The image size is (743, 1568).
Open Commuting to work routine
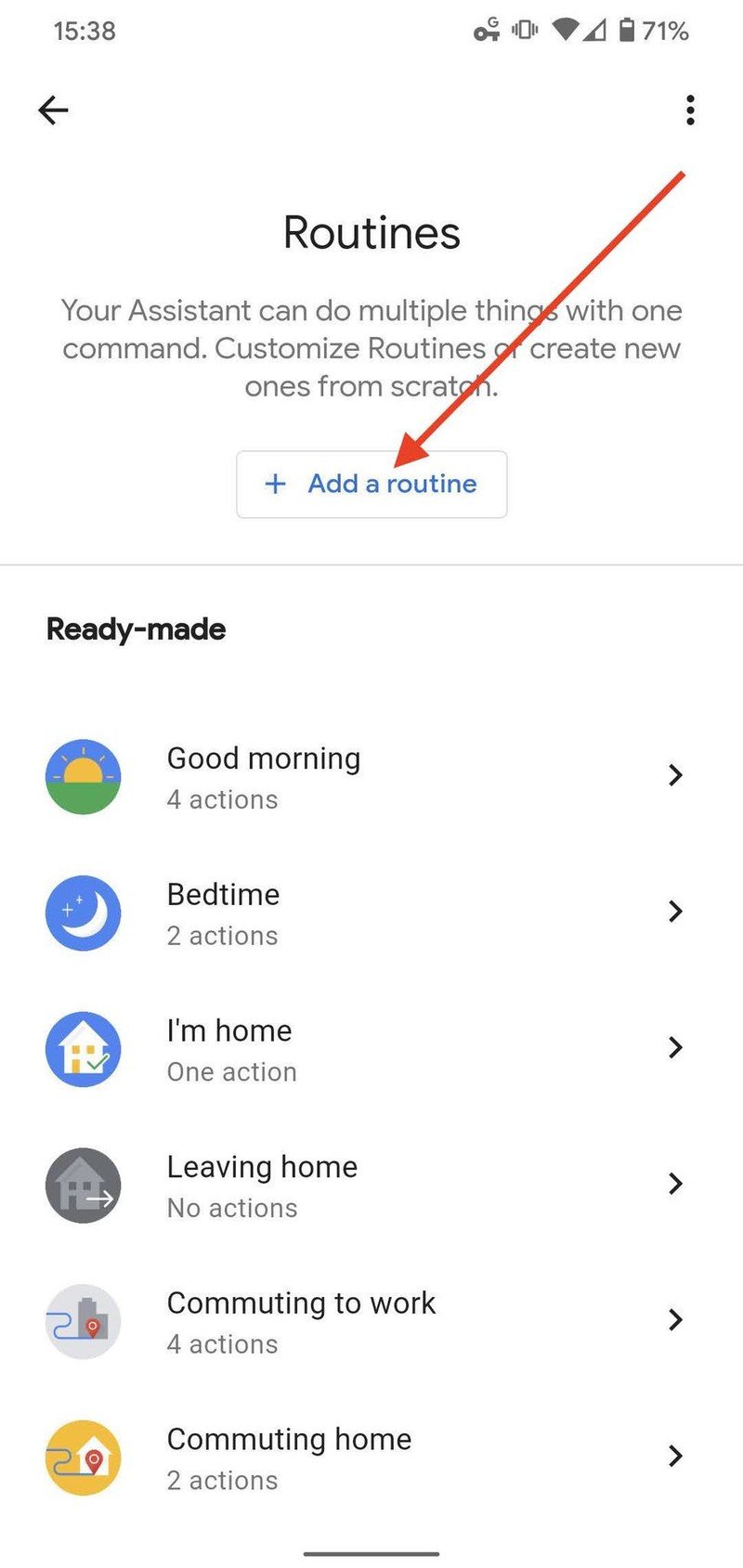[x=371, y=1322]
